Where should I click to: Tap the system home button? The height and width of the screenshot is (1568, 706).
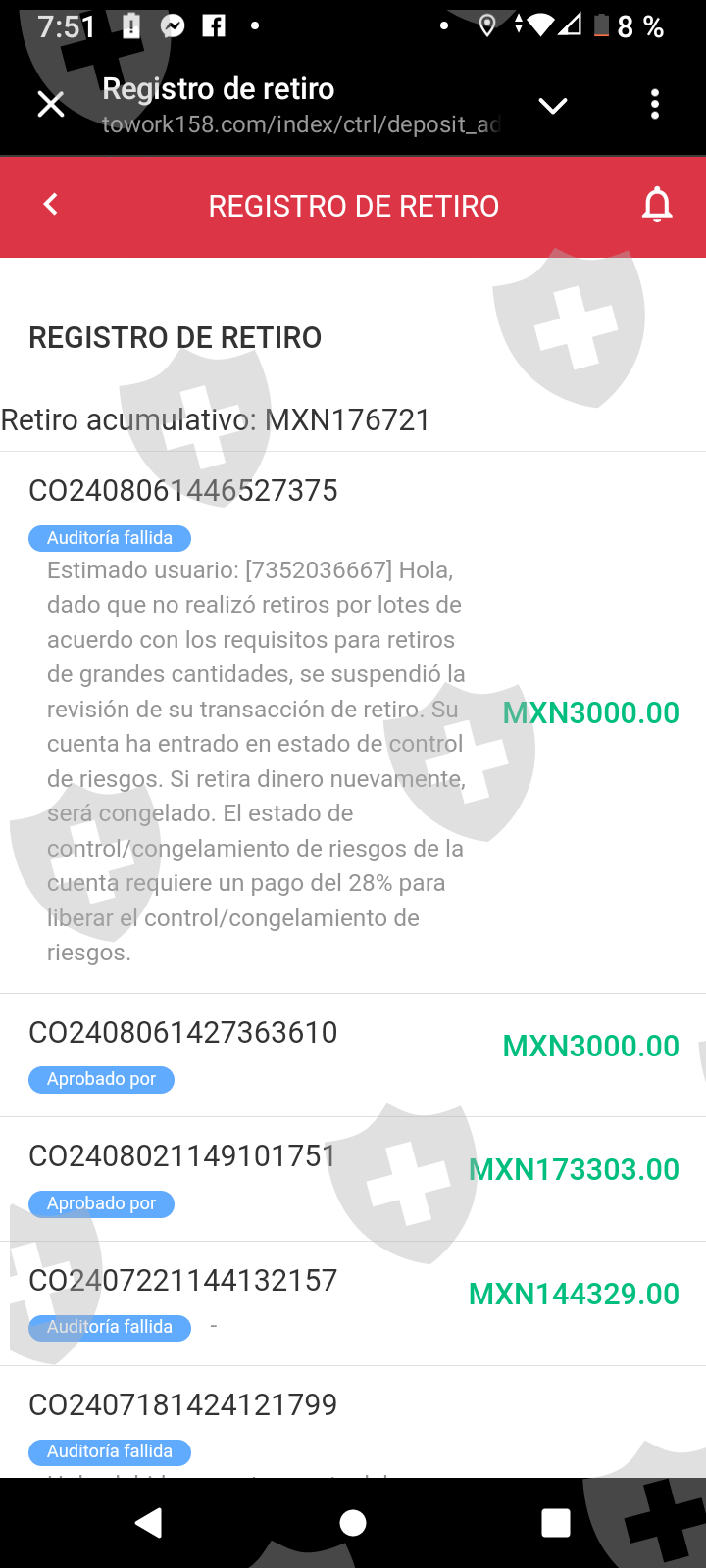point(353,1523)
